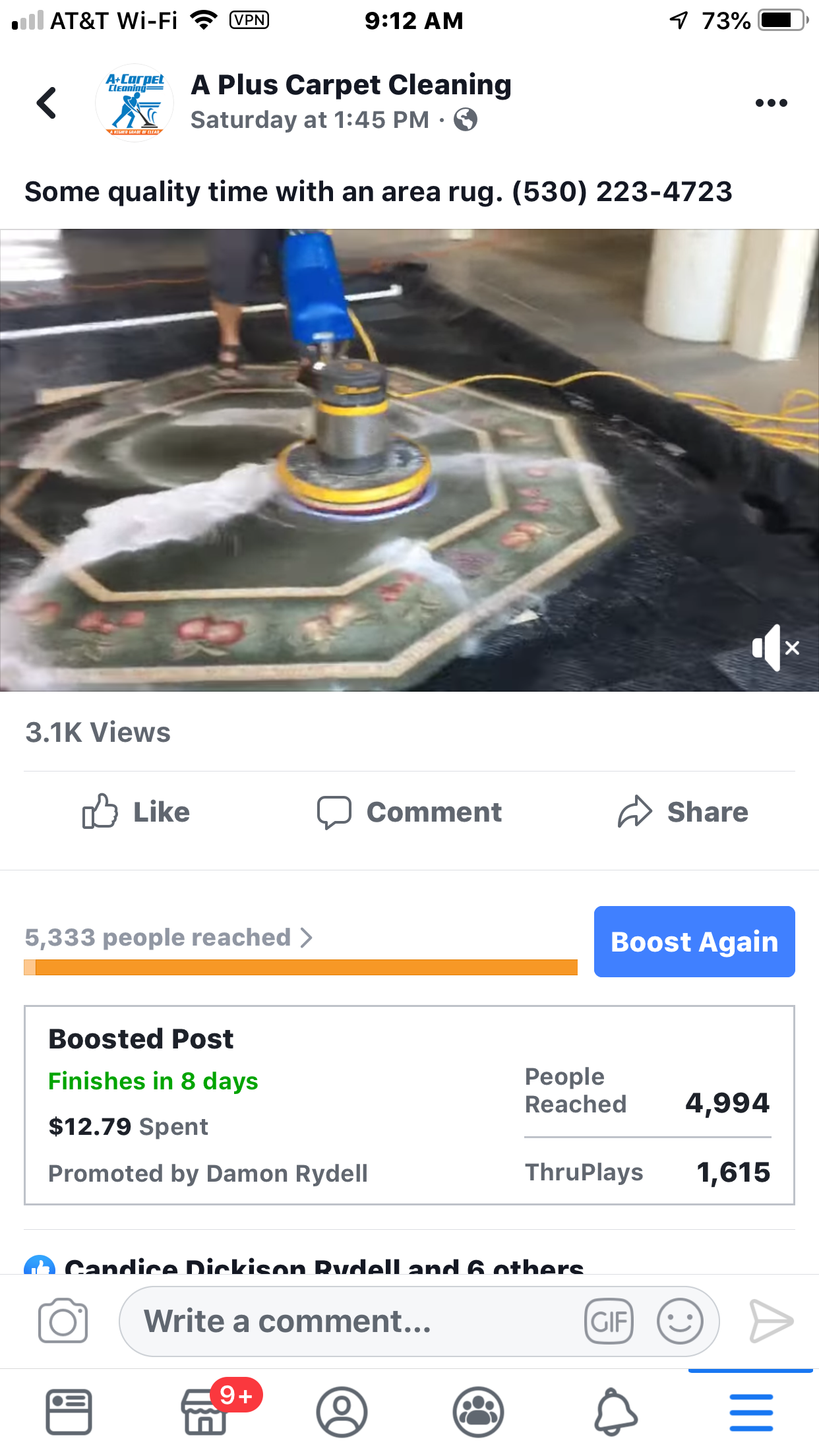Switch to the News Feed tab

click(69, 1412)
